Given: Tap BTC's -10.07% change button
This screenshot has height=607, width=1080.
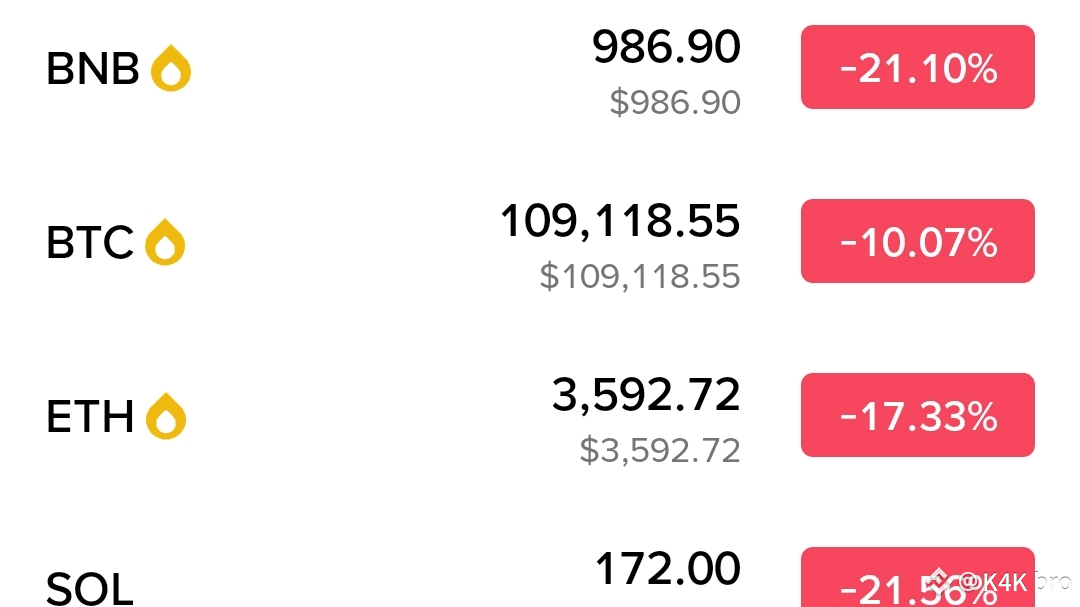Looking at the screenshot, I should click(917, 242).
